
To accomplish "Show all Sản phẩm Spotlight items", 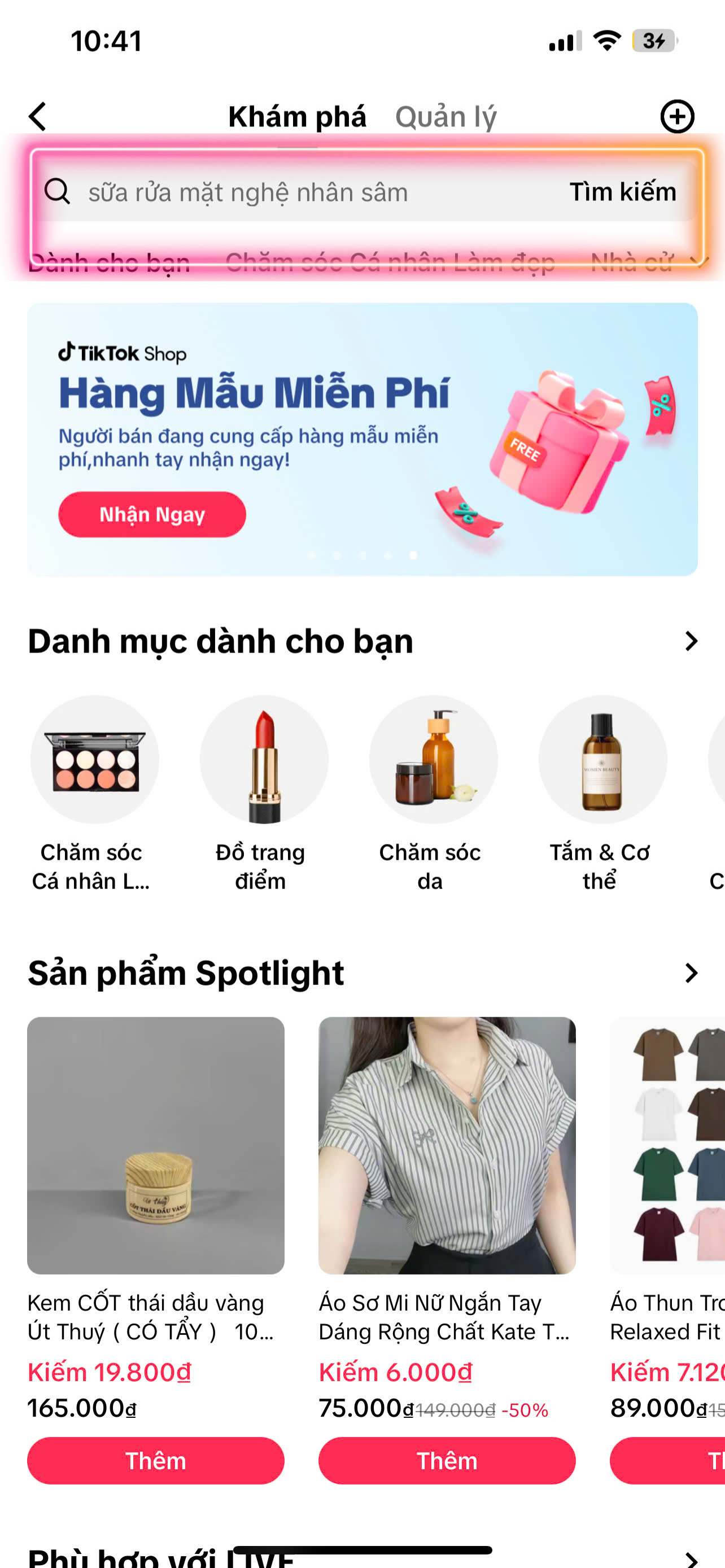I will [691, 973].
